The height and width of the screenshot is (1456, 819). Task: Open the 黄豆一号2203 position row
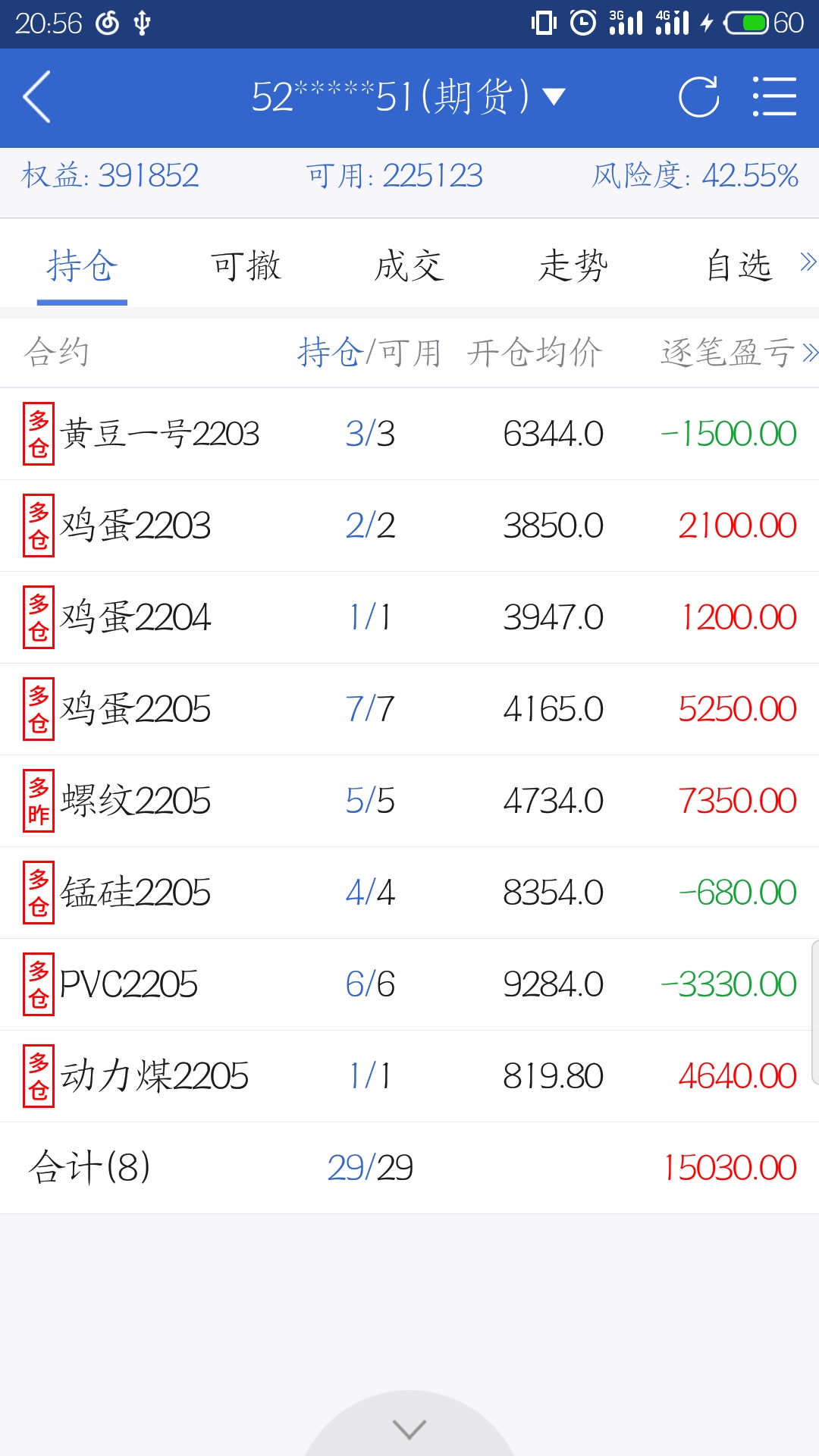point(409,434)
